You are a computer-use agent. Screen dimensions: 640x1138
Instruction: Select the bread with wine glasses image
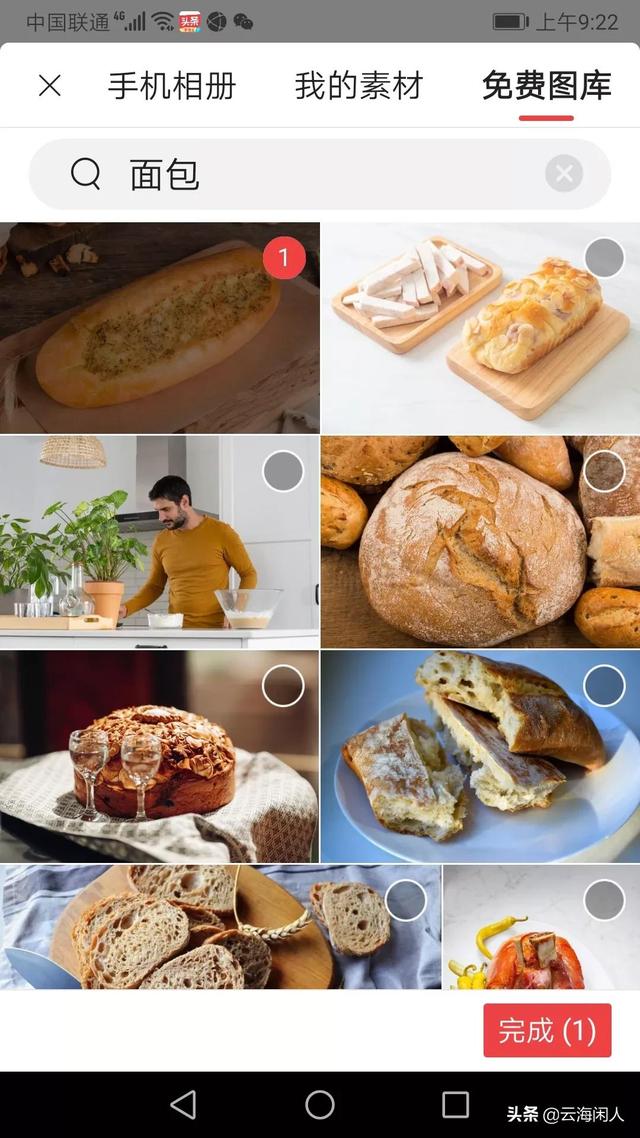(283, 686)
